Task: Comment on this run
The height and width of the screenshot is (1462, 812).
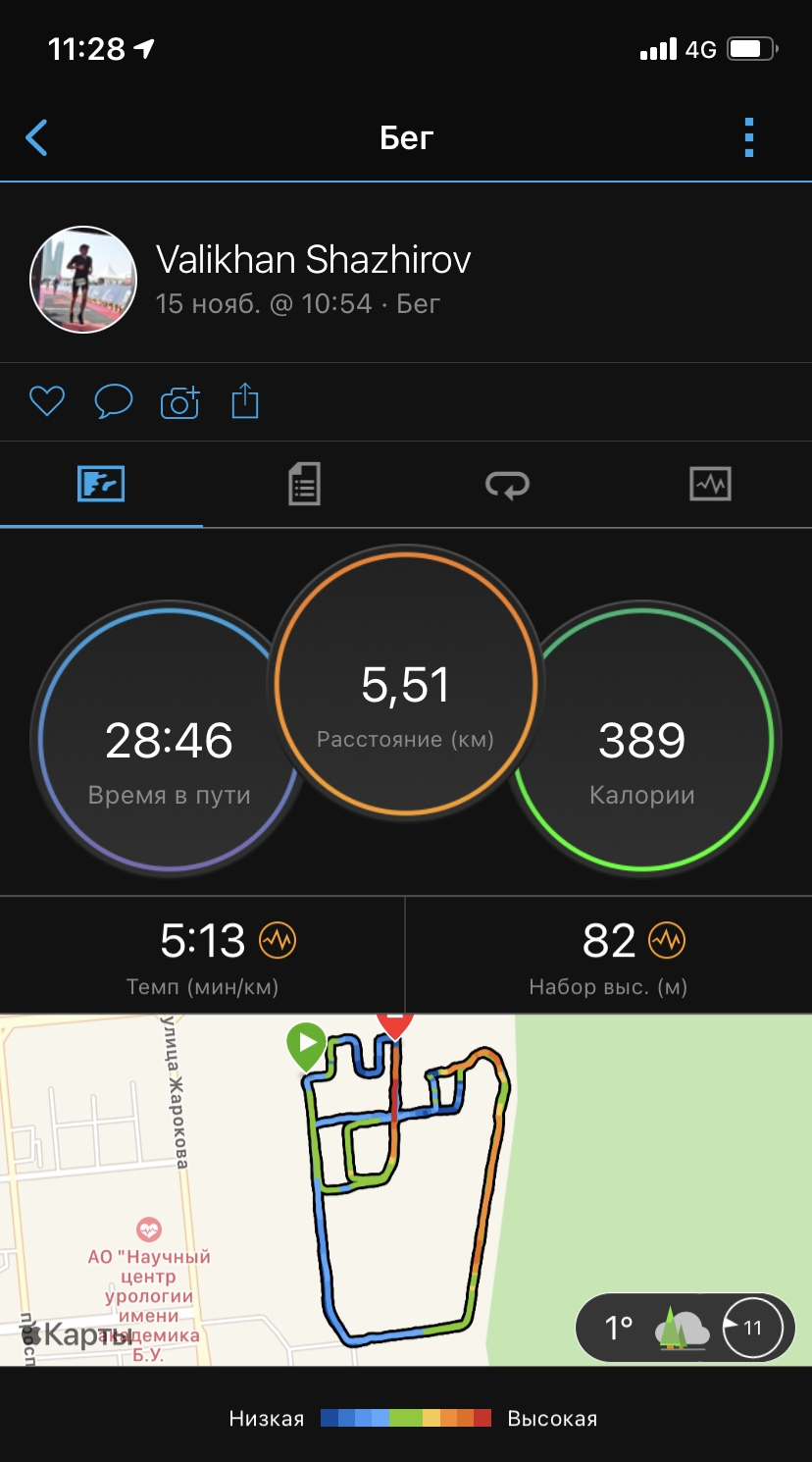Action: pos(113,401)
